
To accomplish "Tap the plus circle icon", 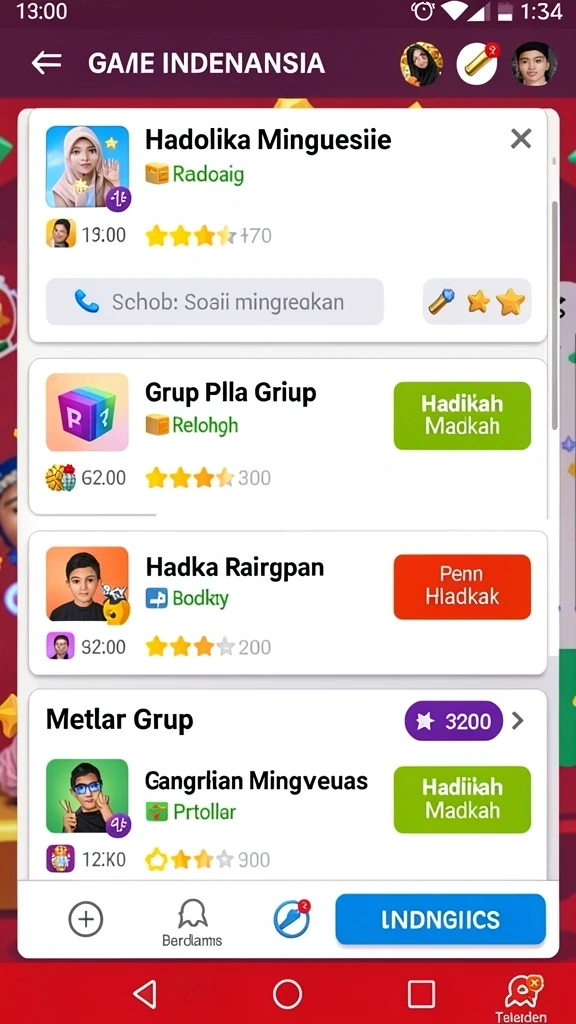I will (x=86, y=919).
